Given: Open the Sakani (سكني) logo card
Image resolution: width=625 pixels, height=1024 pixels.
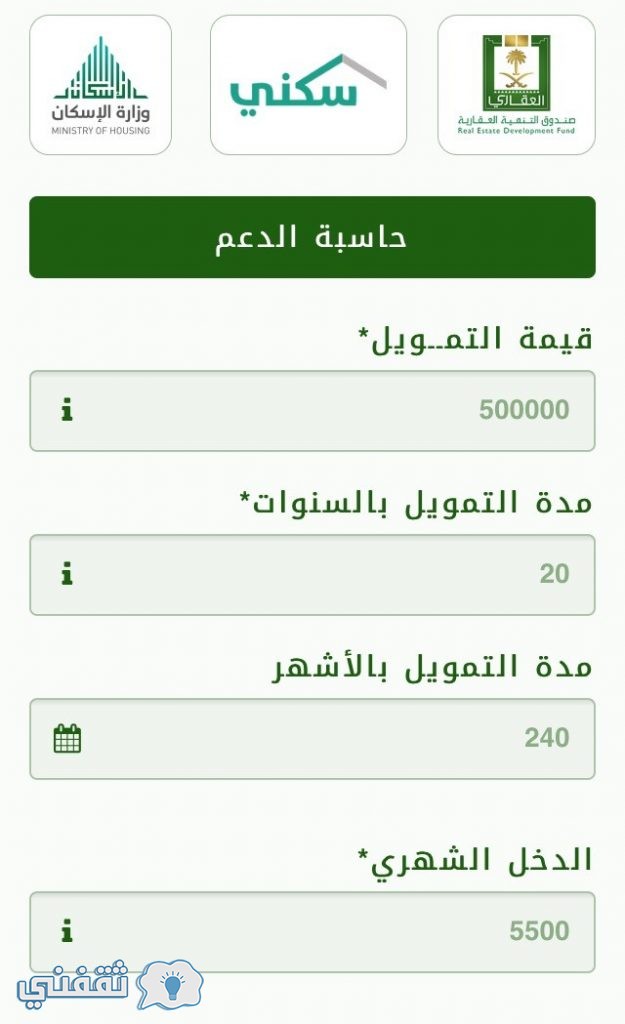Looking at the screenshot, I should [x=308, y=86].
